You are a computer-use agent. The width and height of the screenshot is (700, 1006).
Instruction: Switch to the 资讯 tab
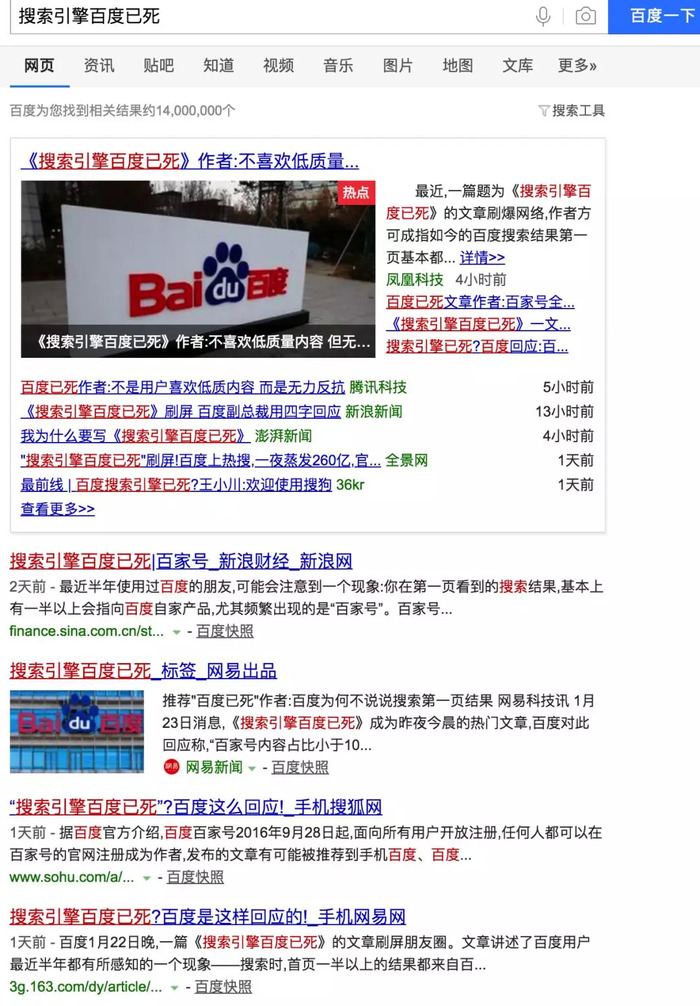pyautogui.click(x=99, y=66)
